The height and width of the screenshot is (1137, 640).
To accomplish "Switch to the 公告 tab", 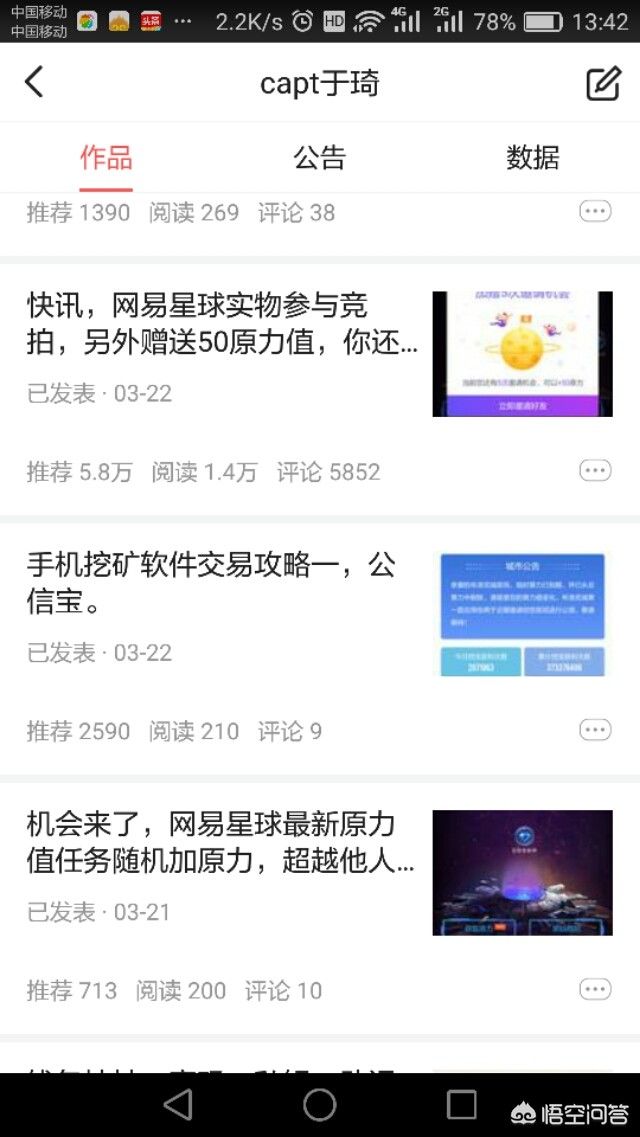I will 320,158.
